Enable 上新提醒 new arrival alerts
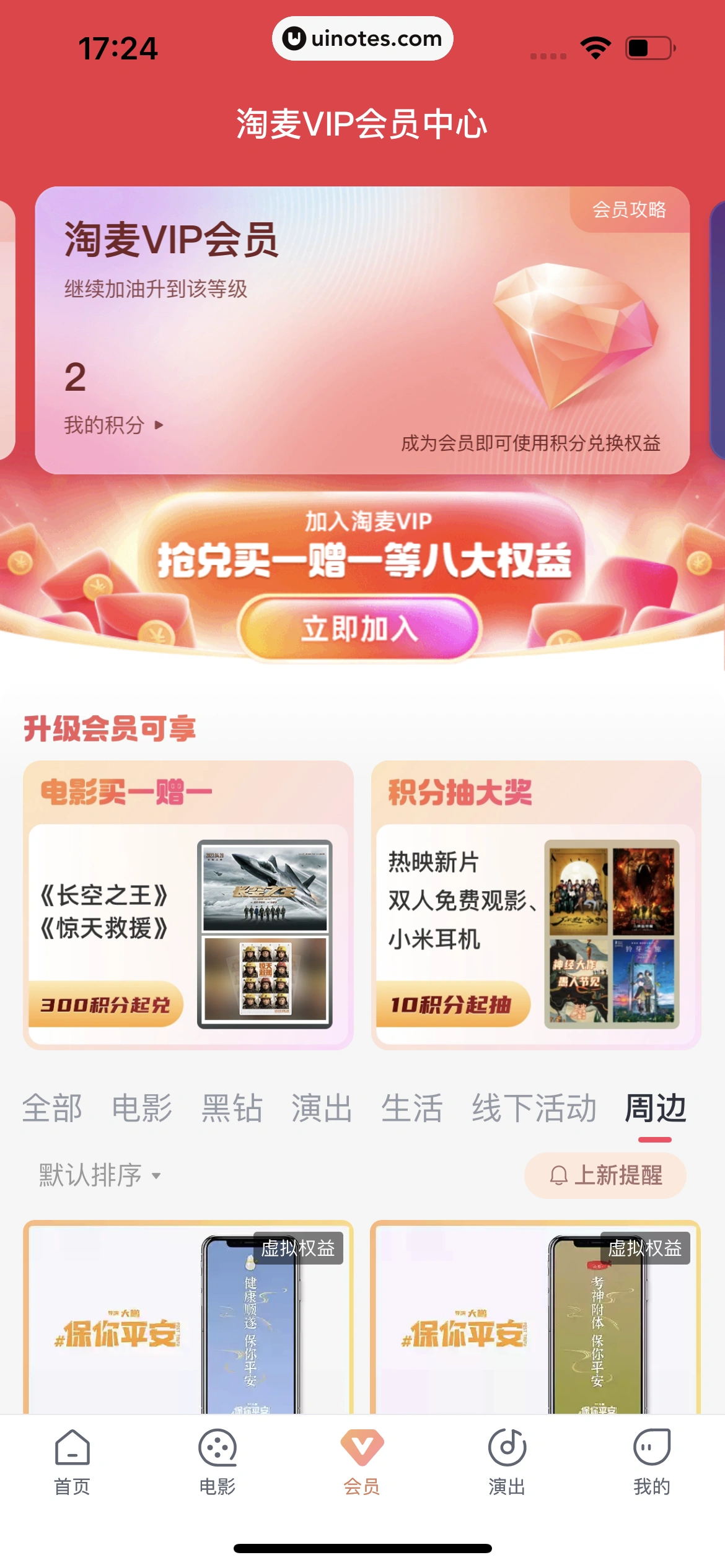725x1568 pixels. coord(605,1175)
